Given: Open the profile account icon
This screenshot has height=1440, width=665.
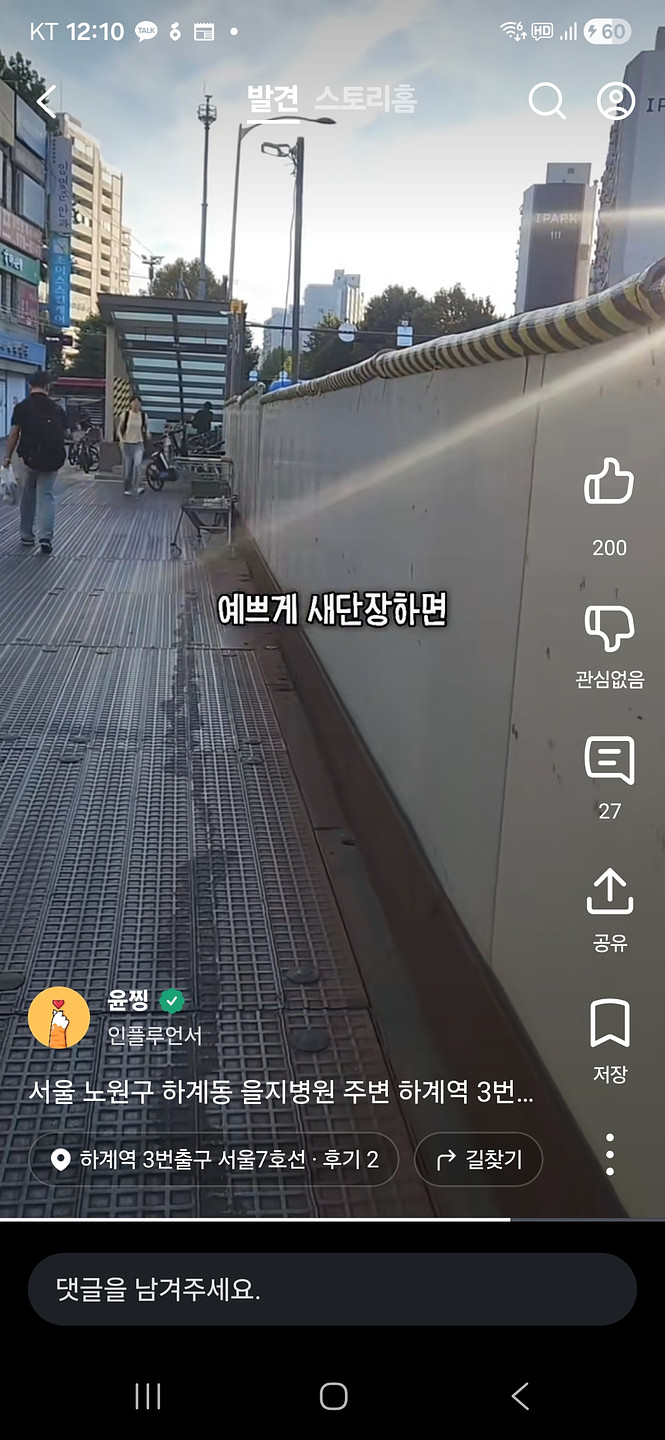Looking at the screenshot, I should point(616,101).
